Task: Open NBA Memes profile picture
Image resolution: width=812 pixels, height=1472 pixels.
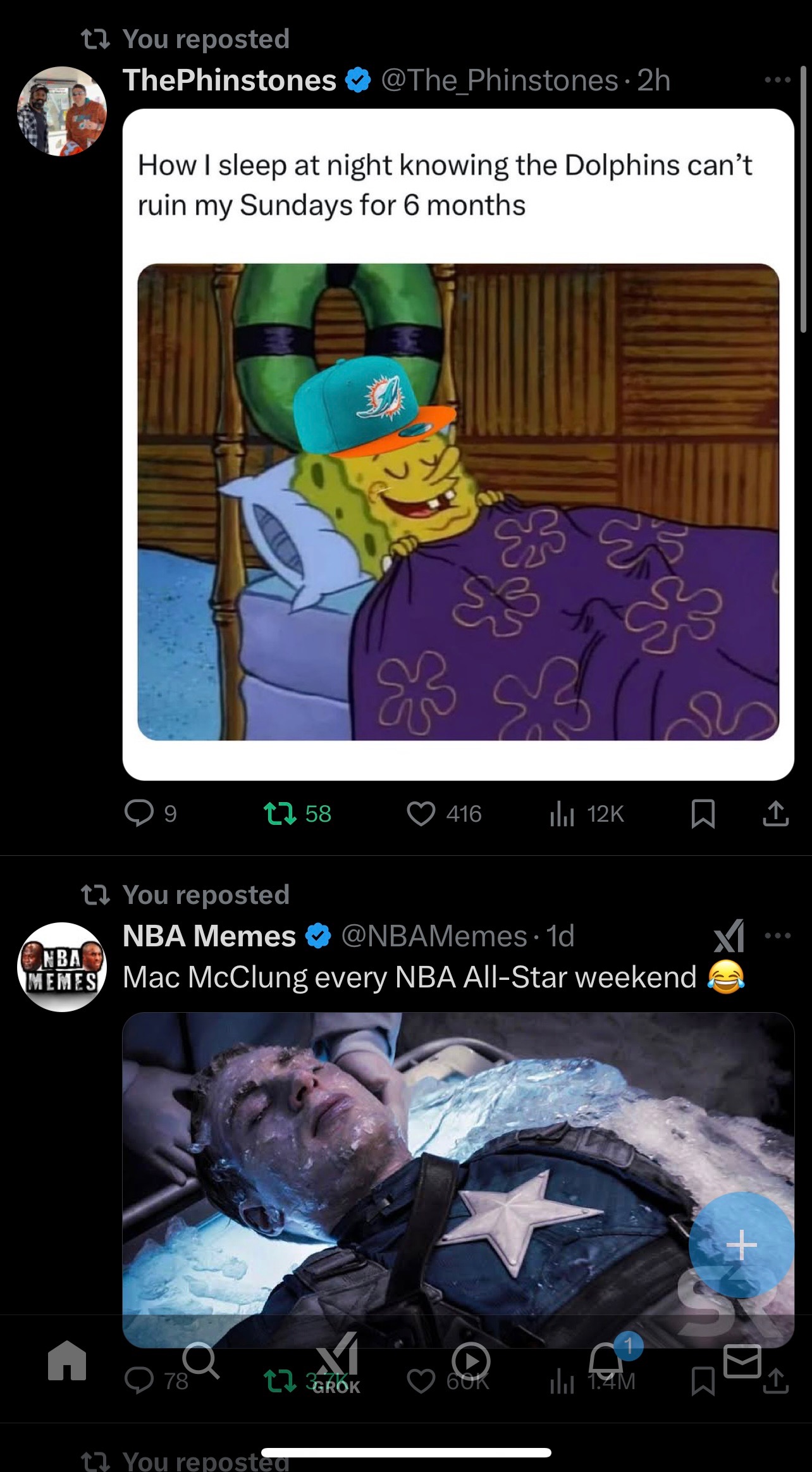Action: pyautogui.click(x=61, y=967)
